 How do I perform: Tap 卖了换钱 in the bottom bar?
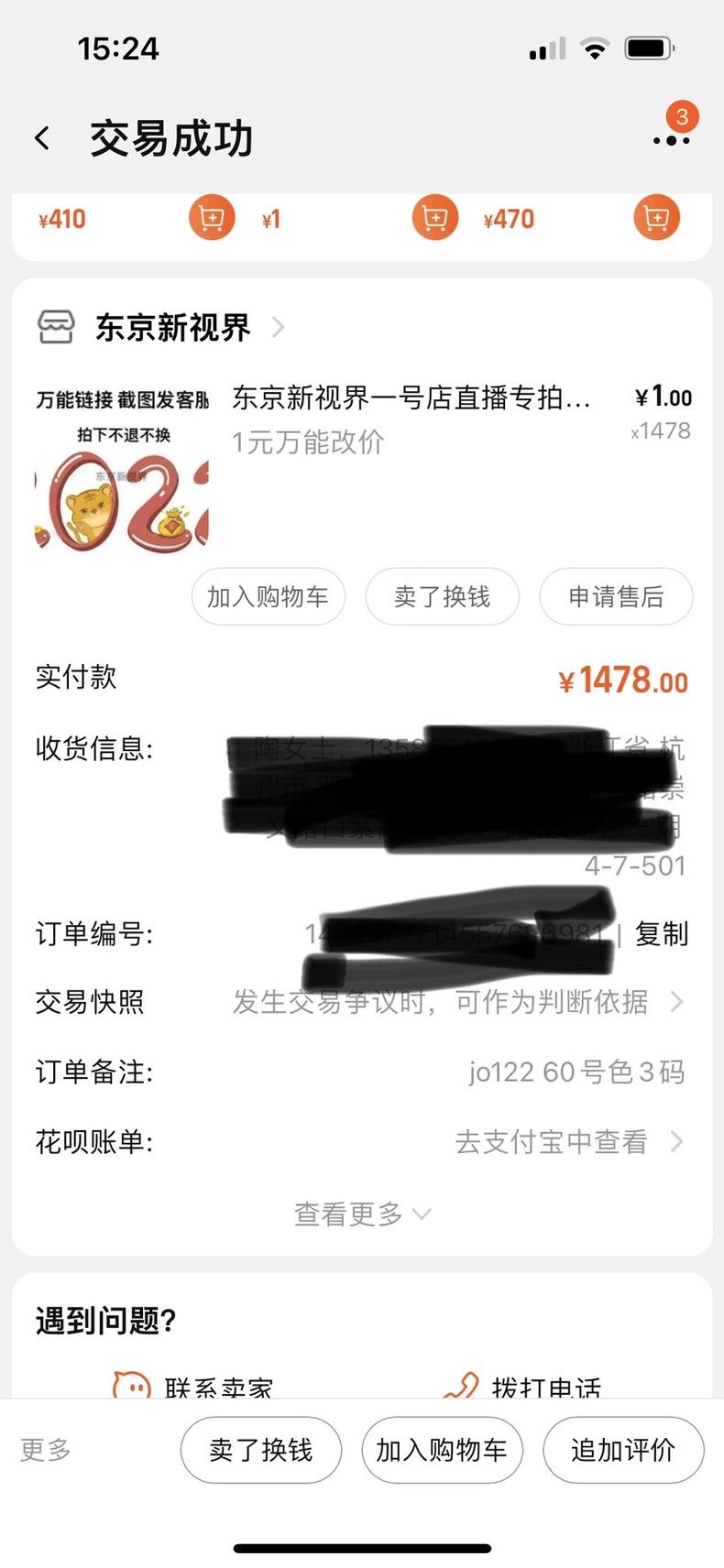(x=261, y=1450)
